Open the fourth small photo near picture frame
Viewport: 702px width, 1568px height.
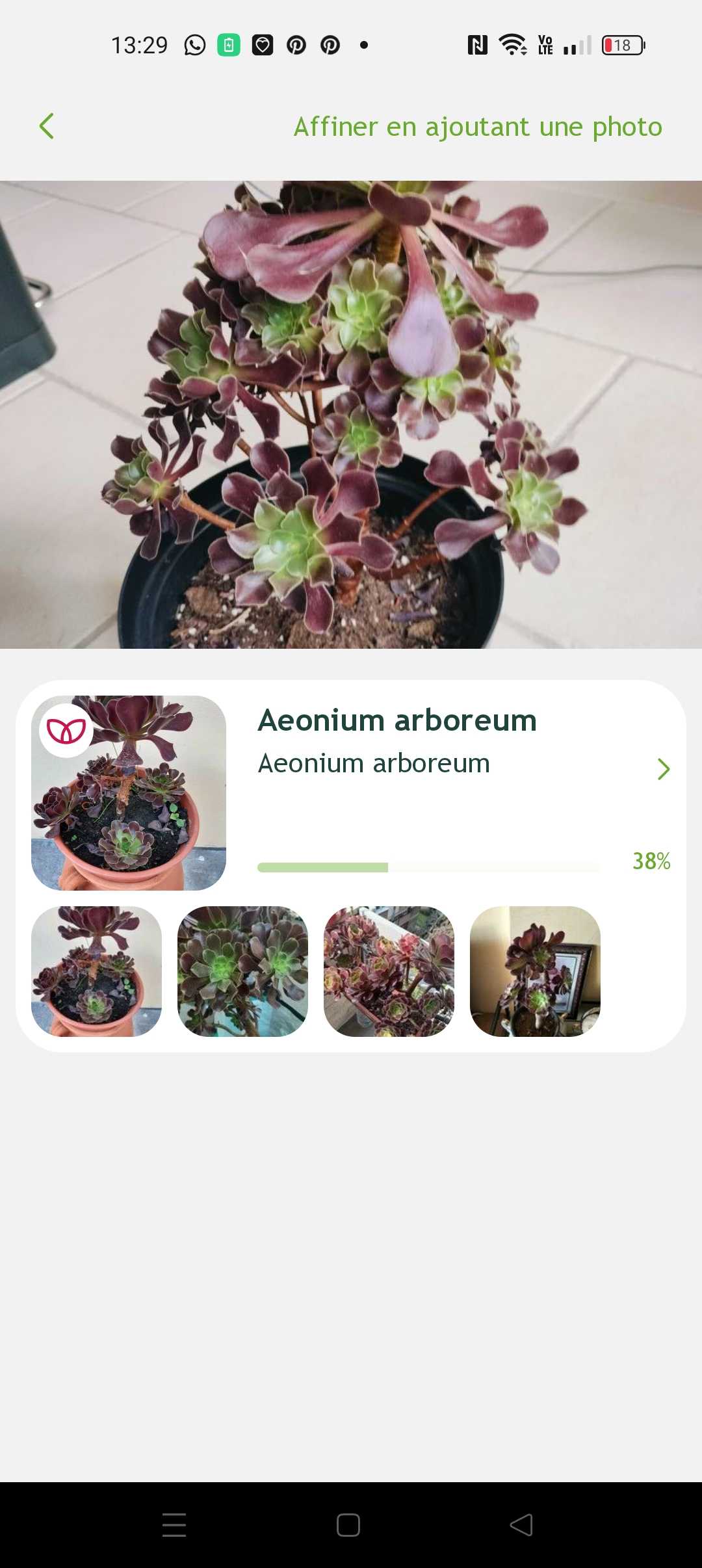[535, 971]
